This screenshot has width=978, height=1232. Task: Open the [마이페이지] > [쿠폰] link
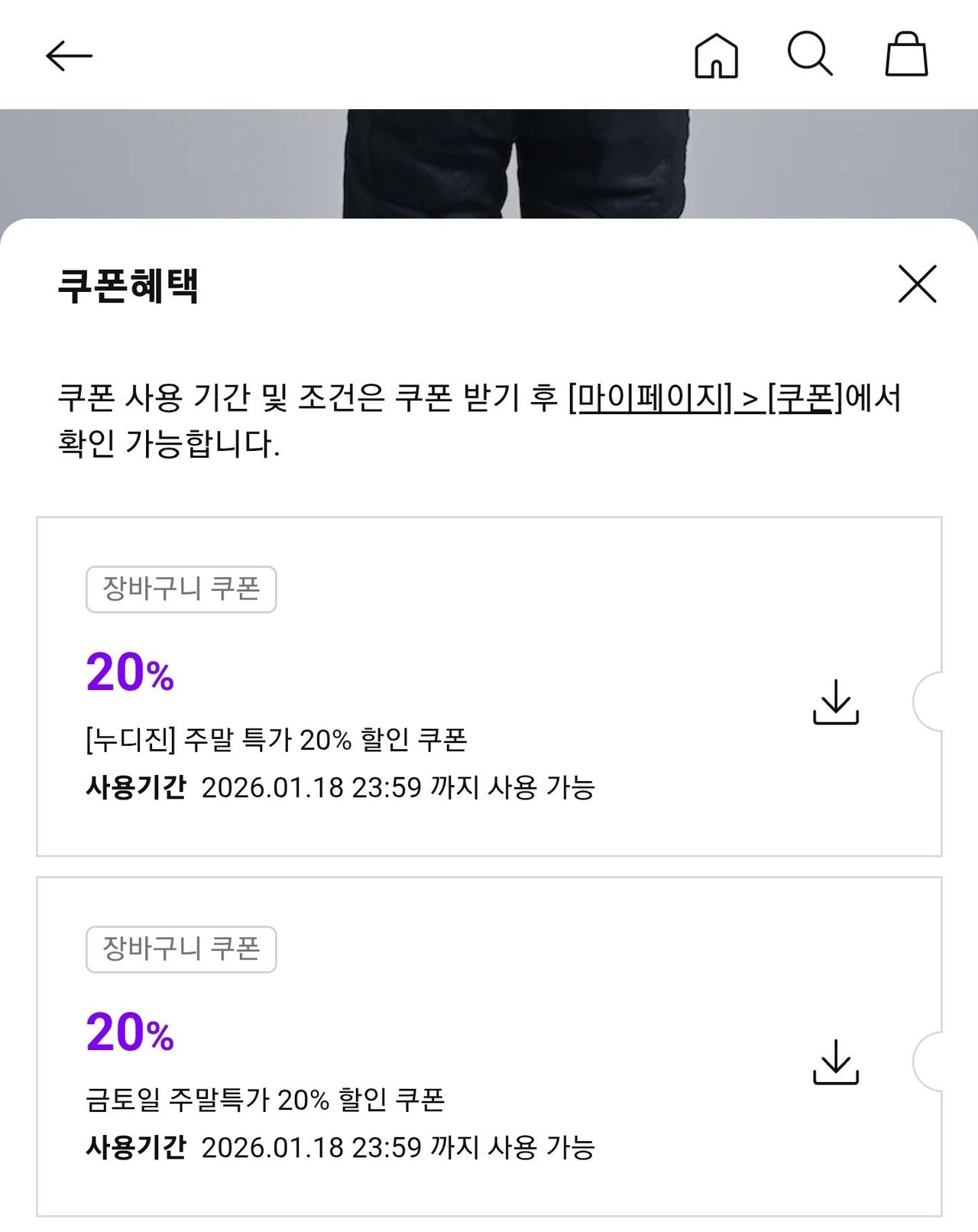point(704,397)
